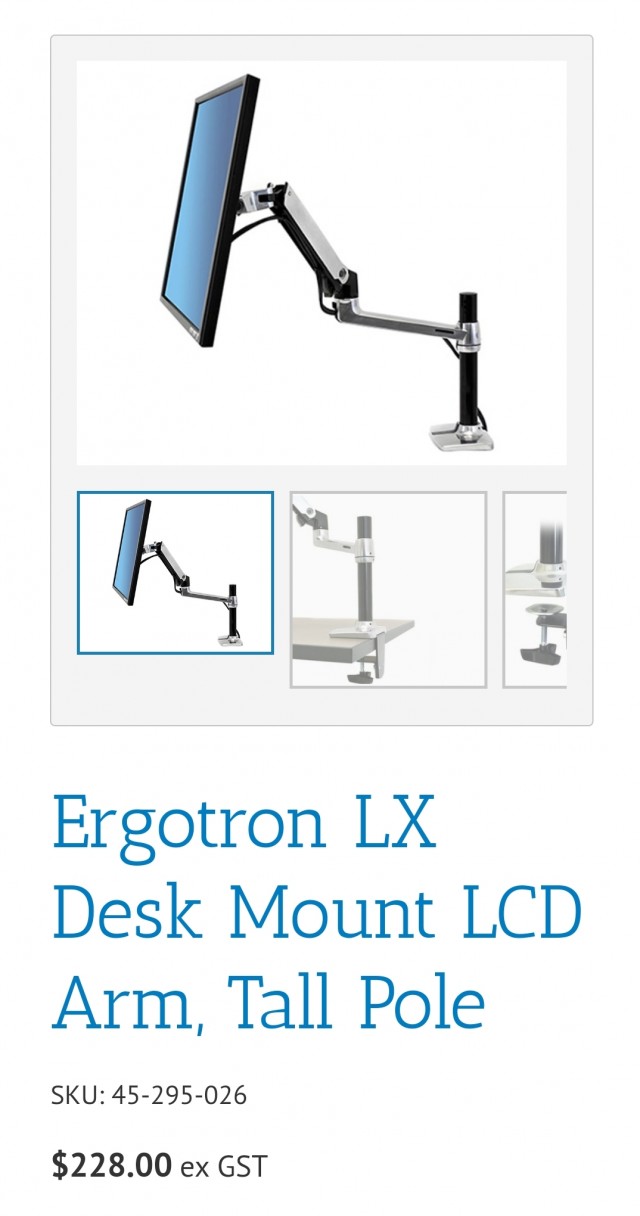
Task: Open the main monitor arm product image
Action: [x=321, y=262]
